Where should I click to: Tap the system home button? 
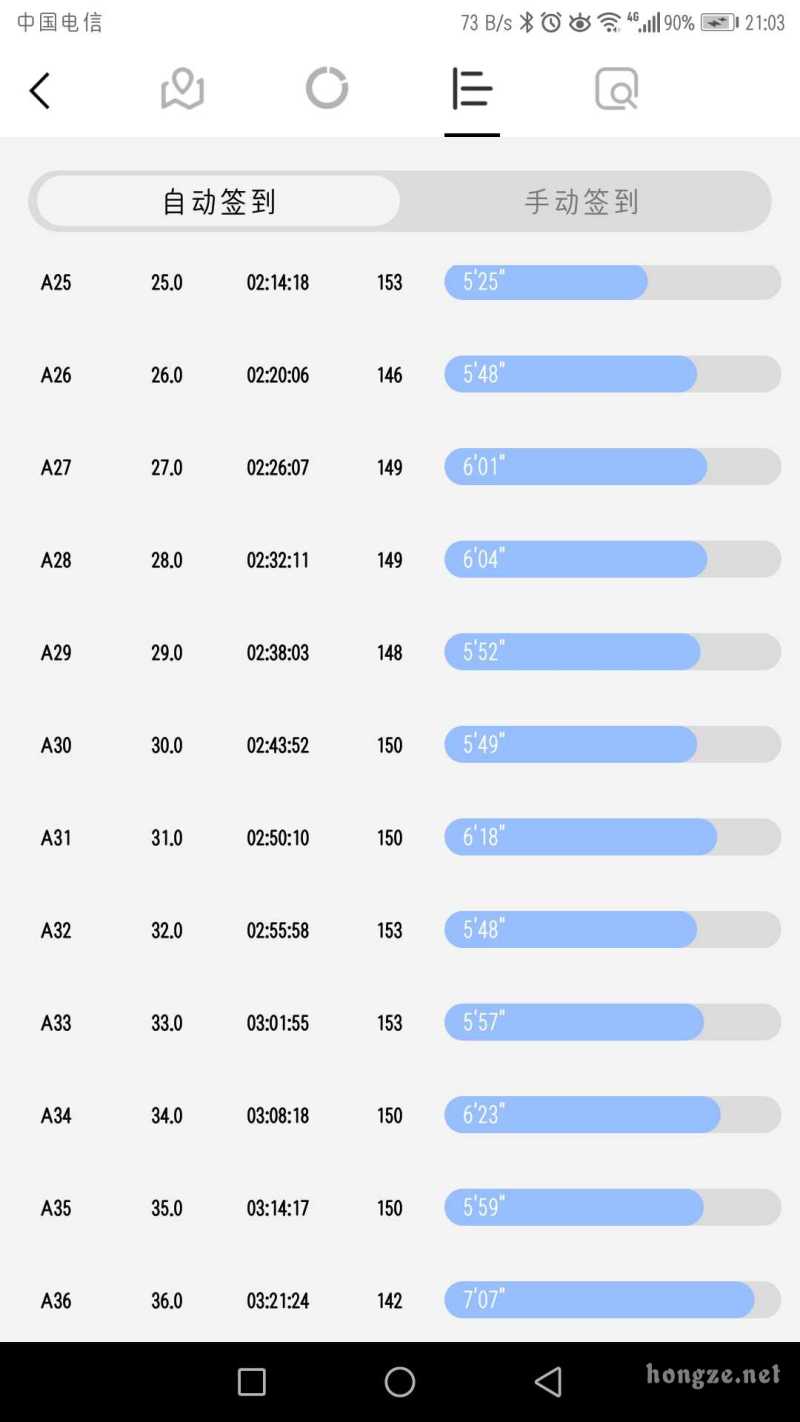[x=400, y=1382]
